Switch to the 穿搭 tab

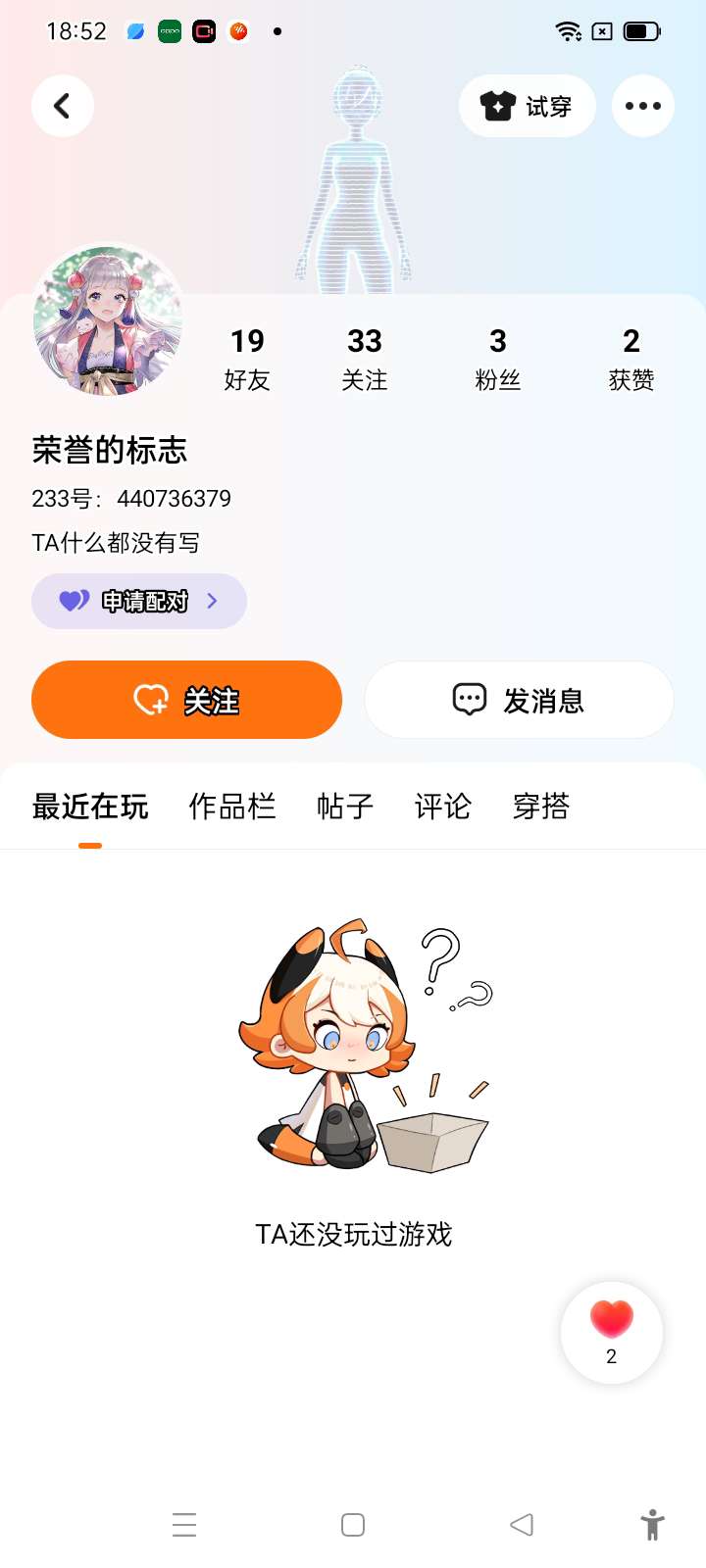coord(541,807)
